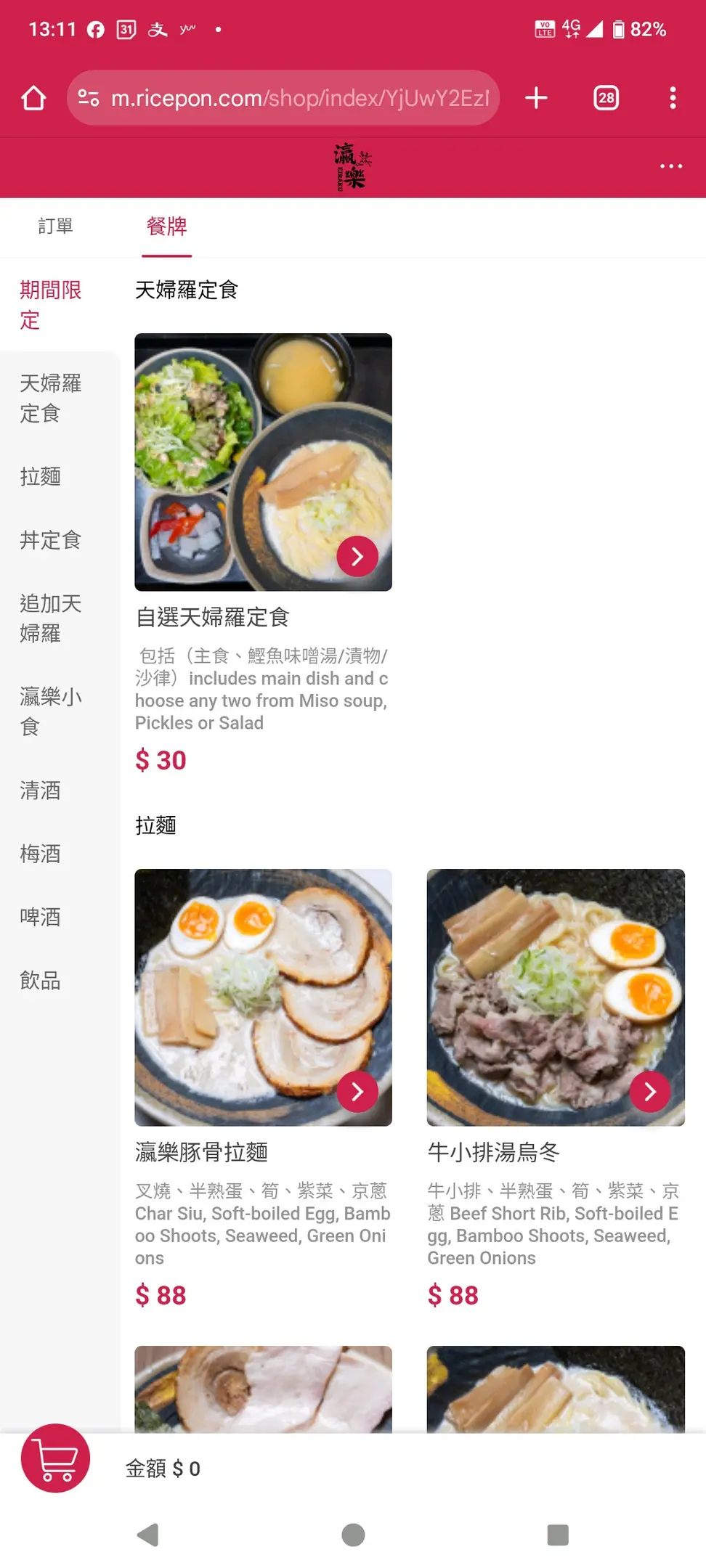
Task: Switch to the 訂單 tab
Action: [56, 226]
